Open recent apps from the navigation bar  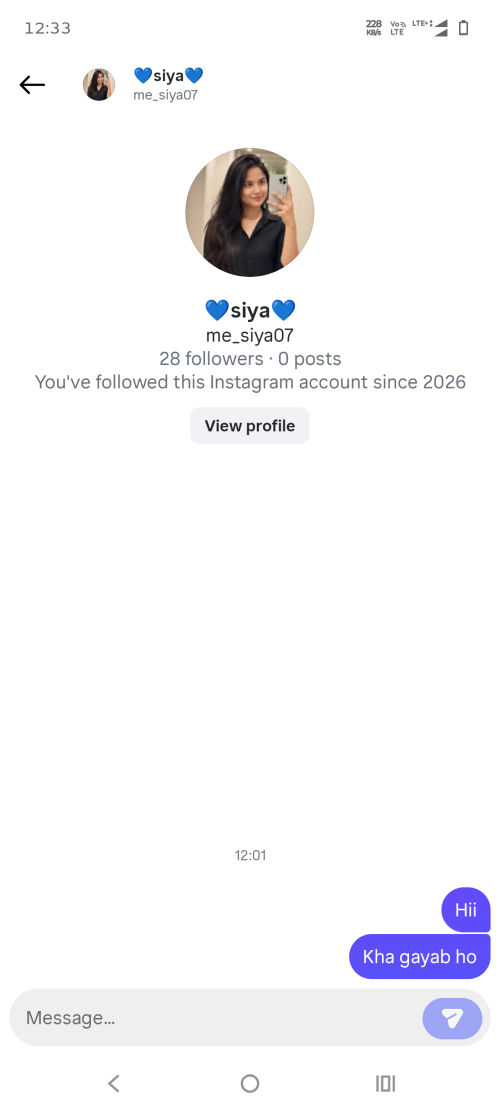pos(385,1083)
